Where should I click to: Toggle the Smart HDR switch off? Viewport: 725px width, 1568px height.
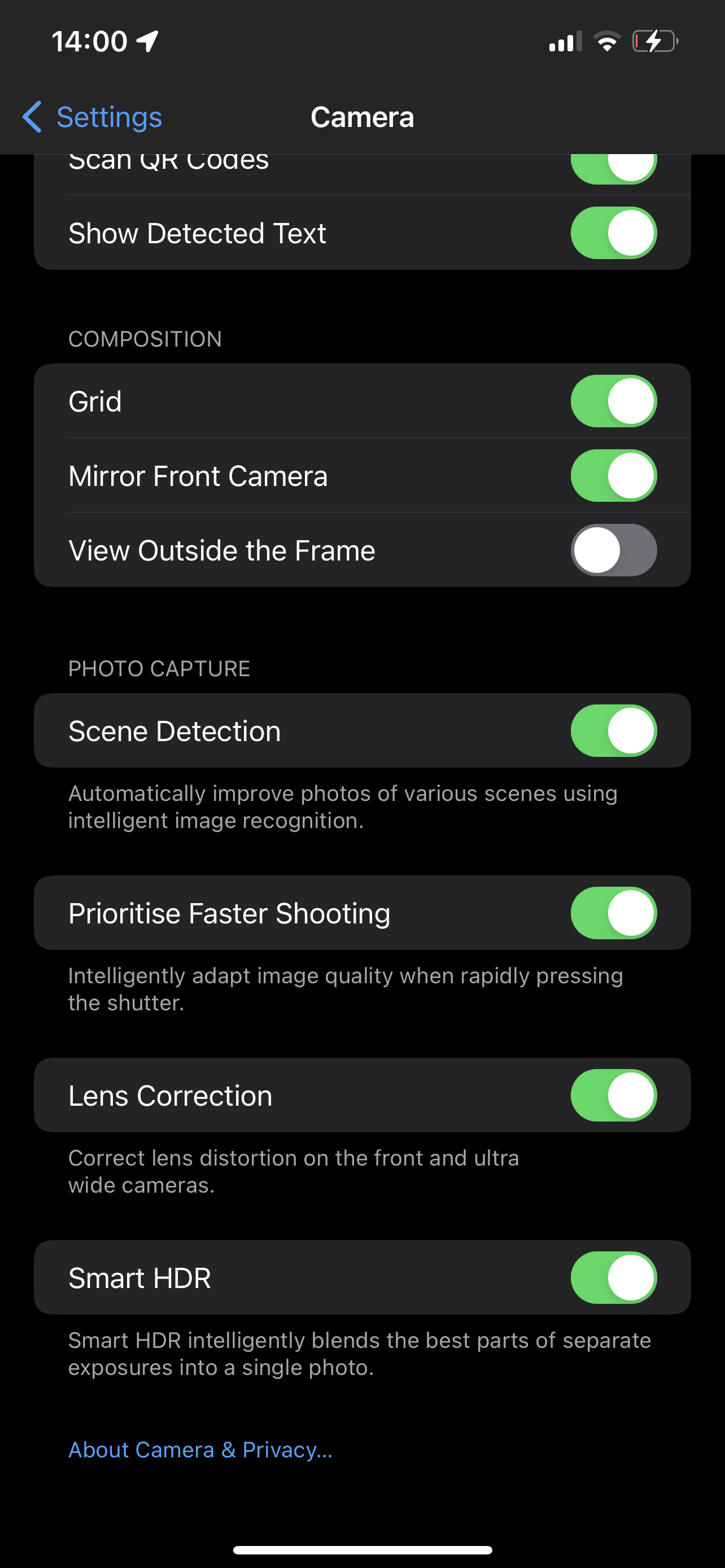pos(613,1278)
